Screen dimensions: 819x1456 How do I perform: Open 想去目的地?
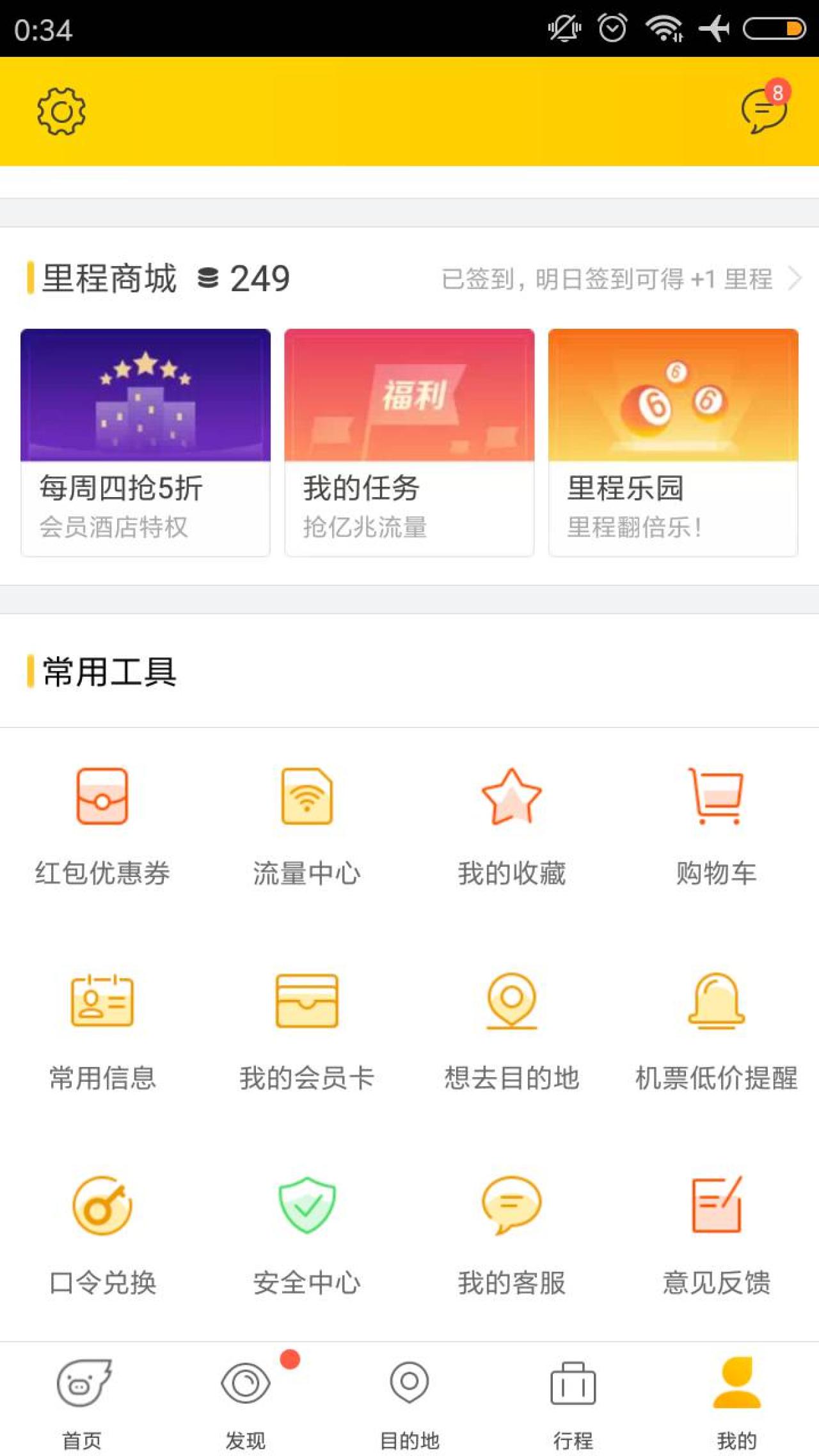[512, 1030]
